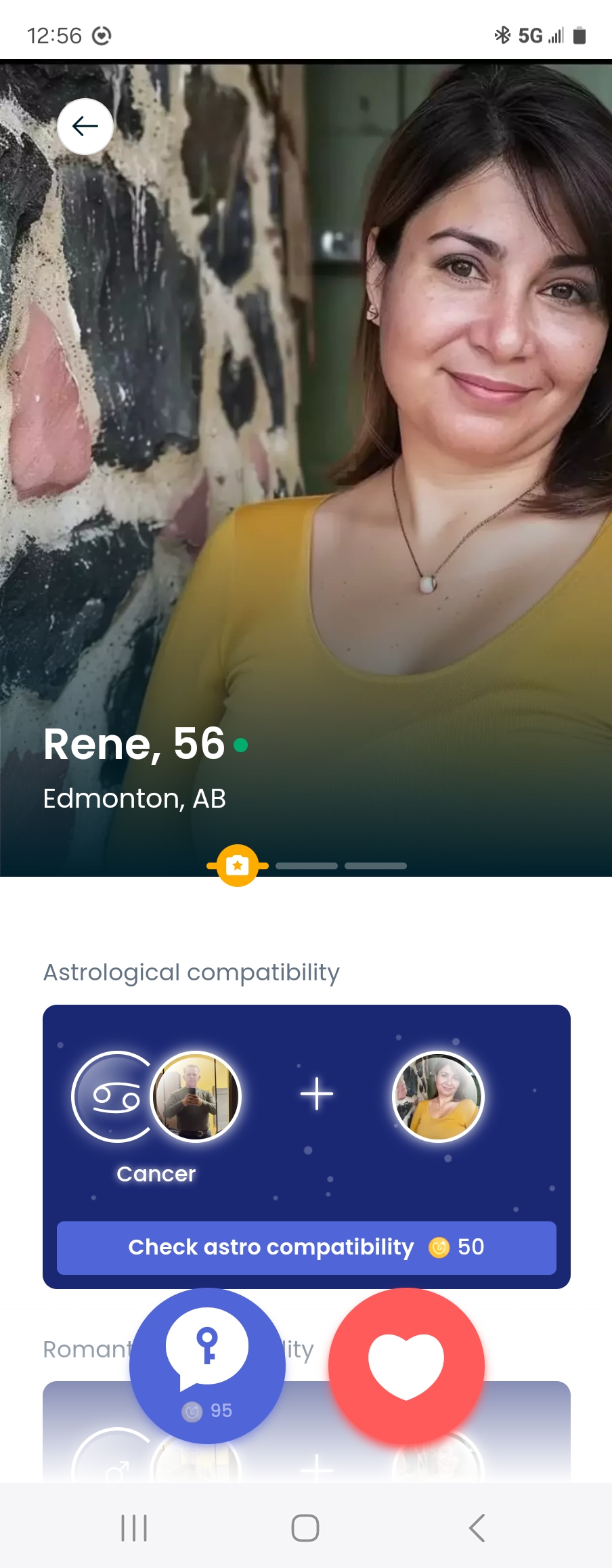Select the third photo indicator dash
Image resolution: width=612 pixels, height=1568 pixels.
[375, 866]
